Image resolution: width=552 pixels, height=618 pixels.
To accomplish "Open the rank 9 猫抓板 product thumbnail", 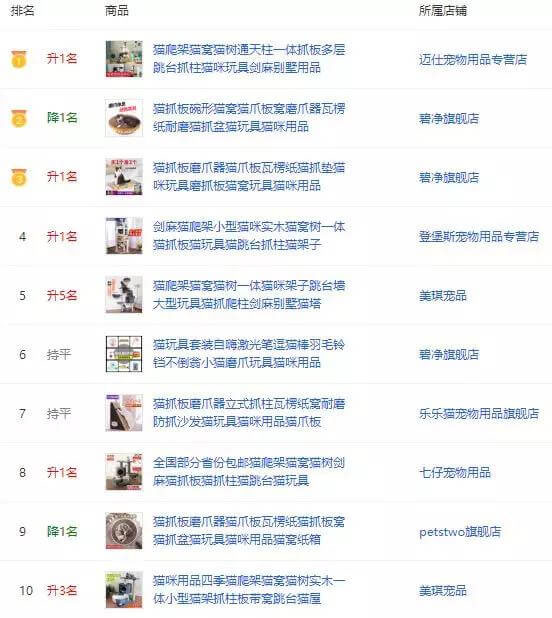I will click(x=124, y=531).
